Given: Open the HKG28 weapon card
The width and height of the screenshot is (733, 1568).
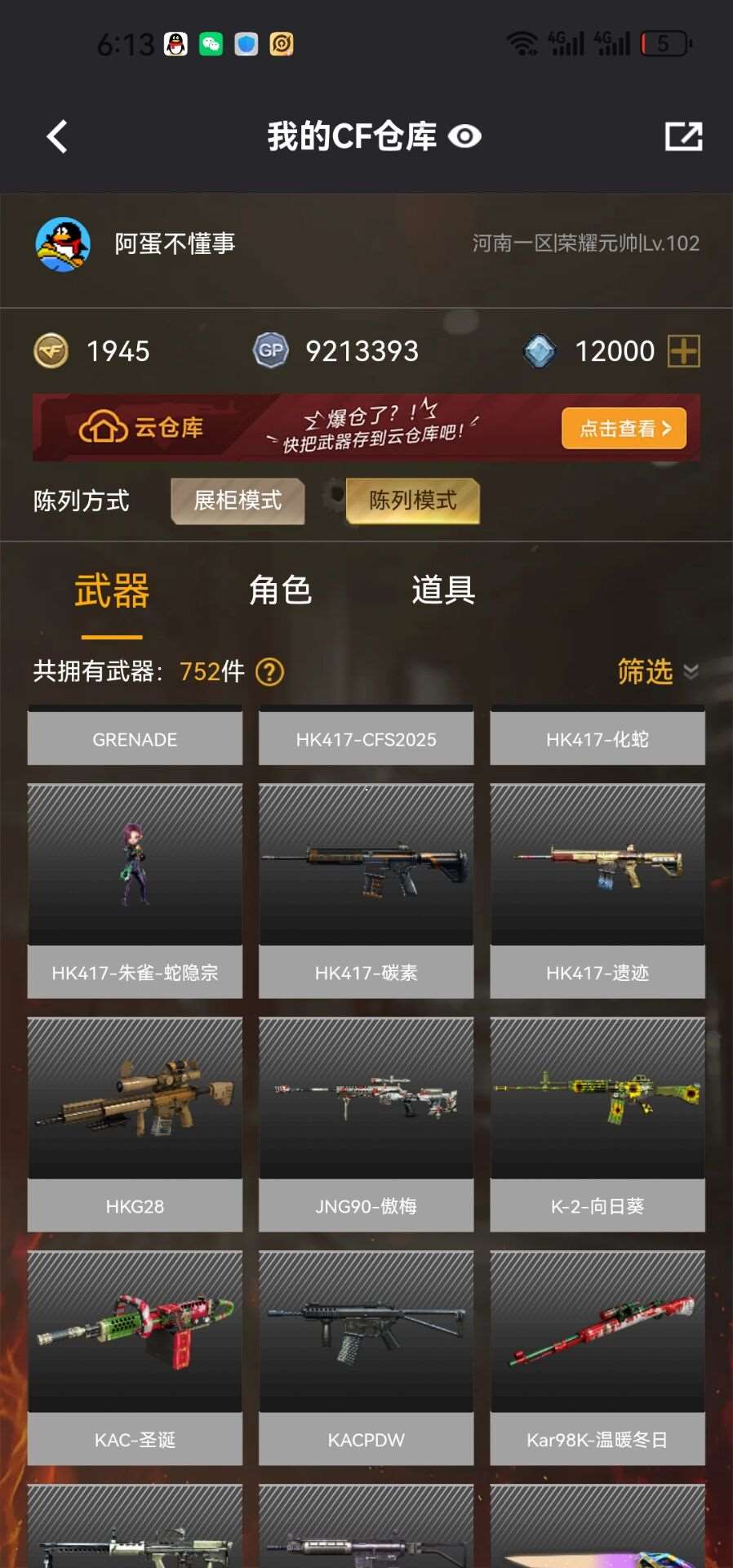Looking at the screenshot, I should coord(135,1124).
